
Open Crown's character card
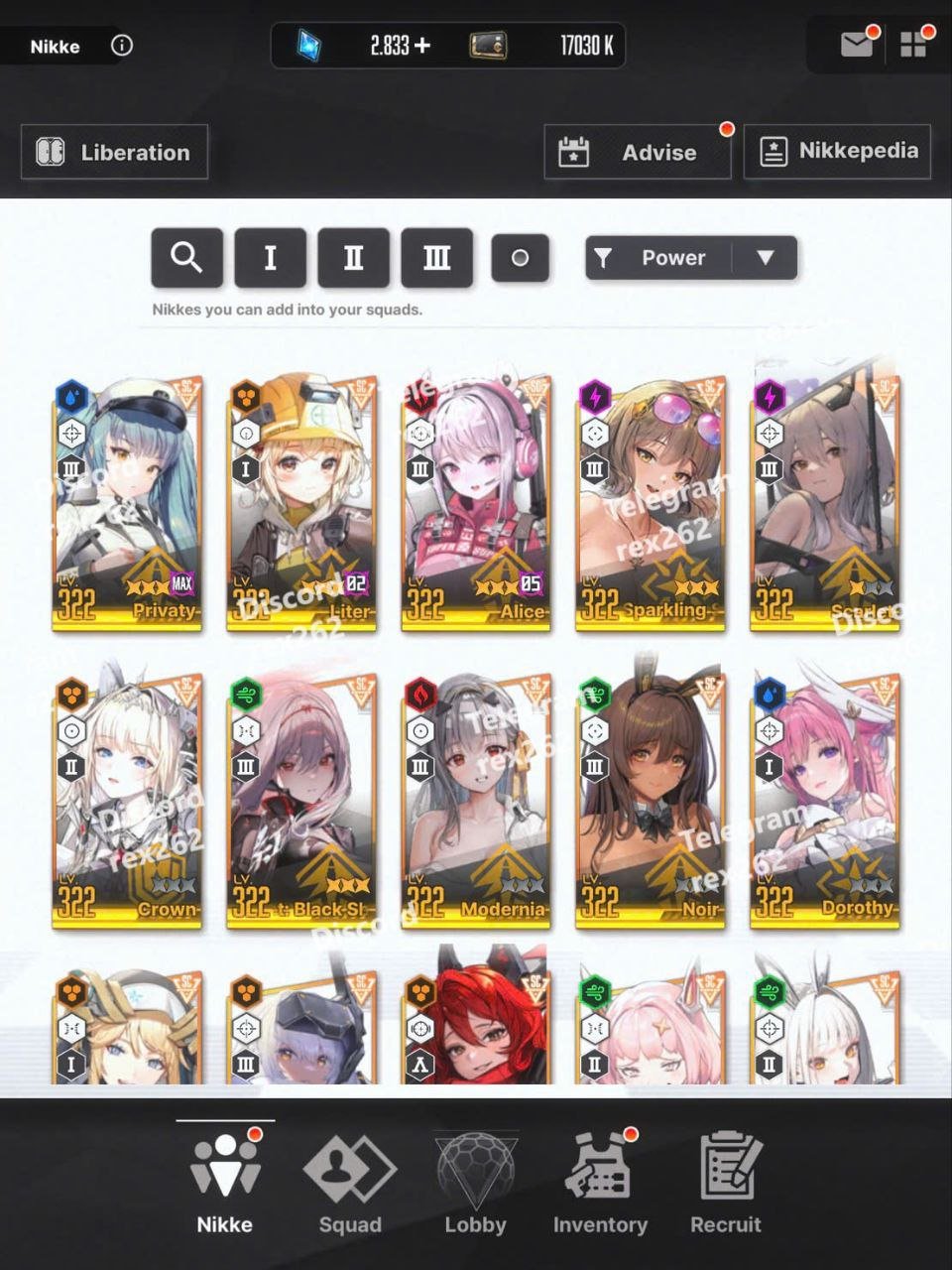click(x=127, y=800)
